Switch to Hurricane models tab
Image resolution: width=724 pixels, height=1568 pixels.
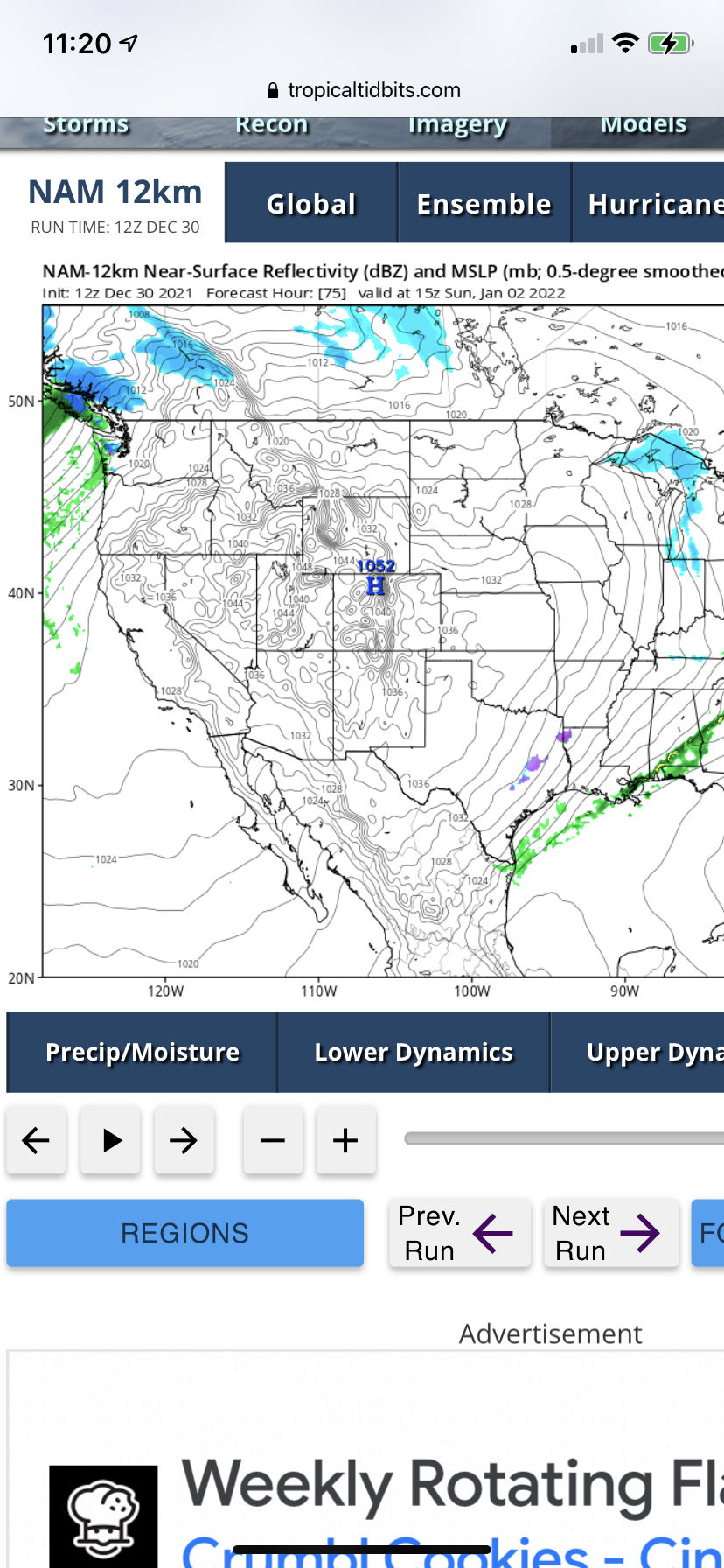(651, 204)
